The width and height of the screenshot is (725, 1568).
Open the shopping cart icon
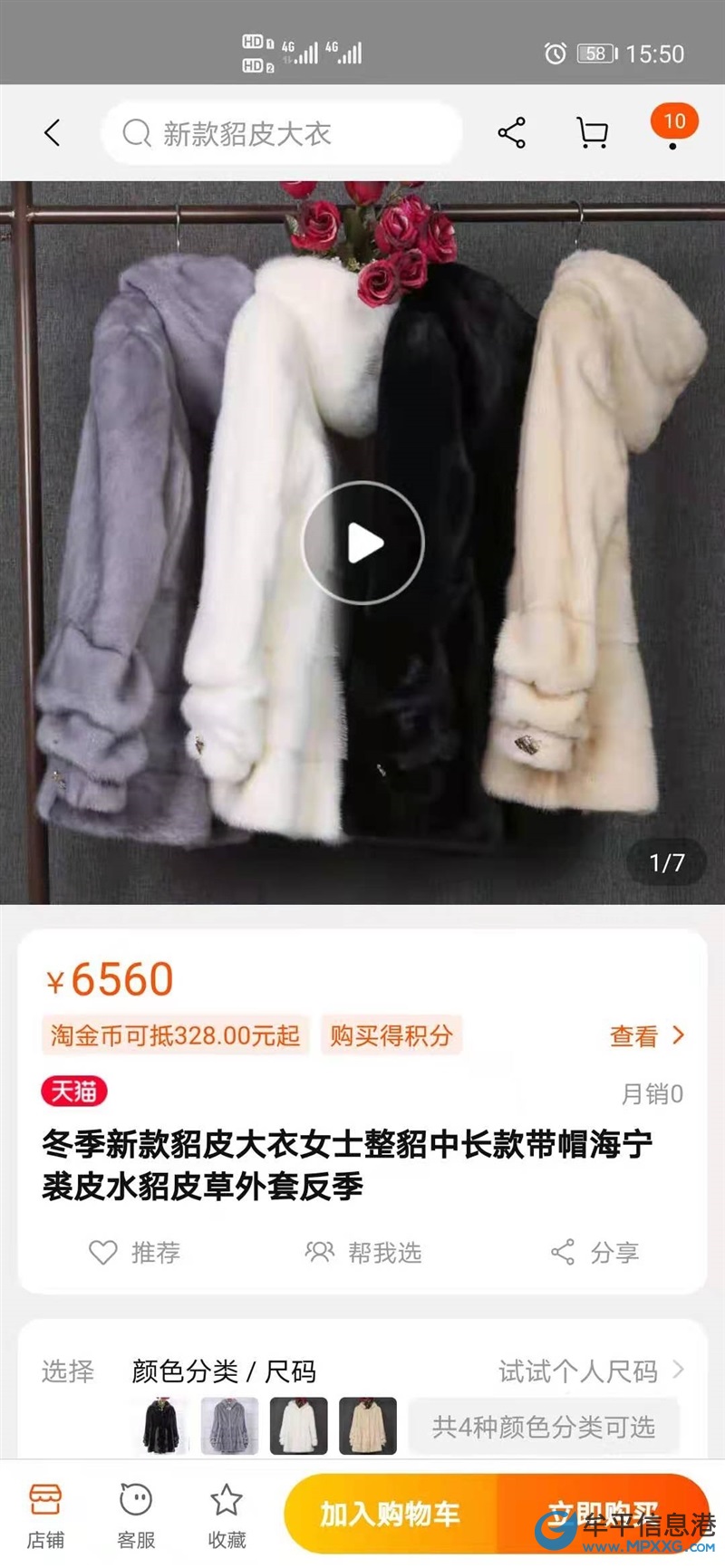pyautogui.click(x=593, y=133)
